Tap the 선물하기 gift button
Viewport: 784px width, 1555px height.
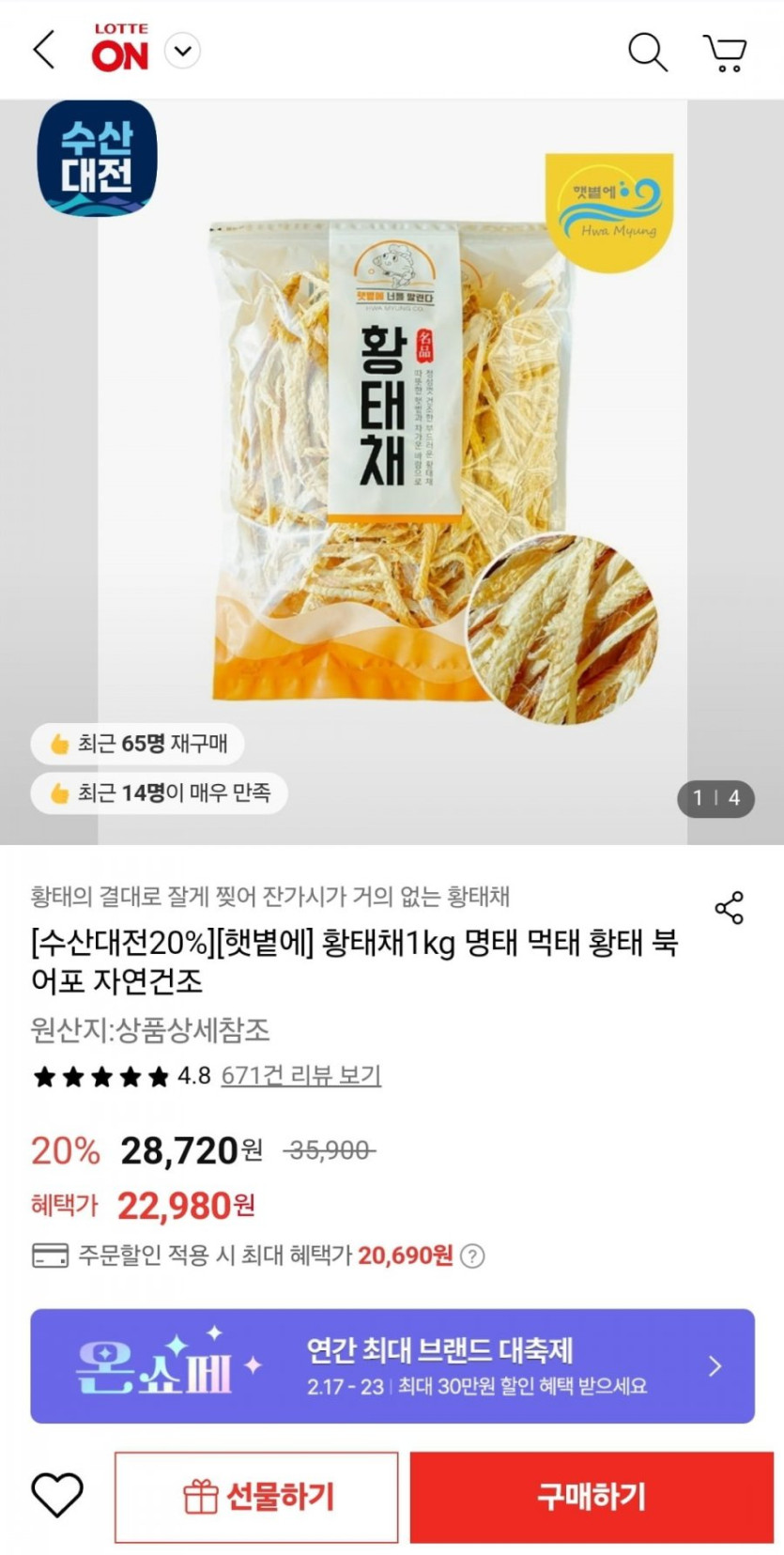point(256,1497)
